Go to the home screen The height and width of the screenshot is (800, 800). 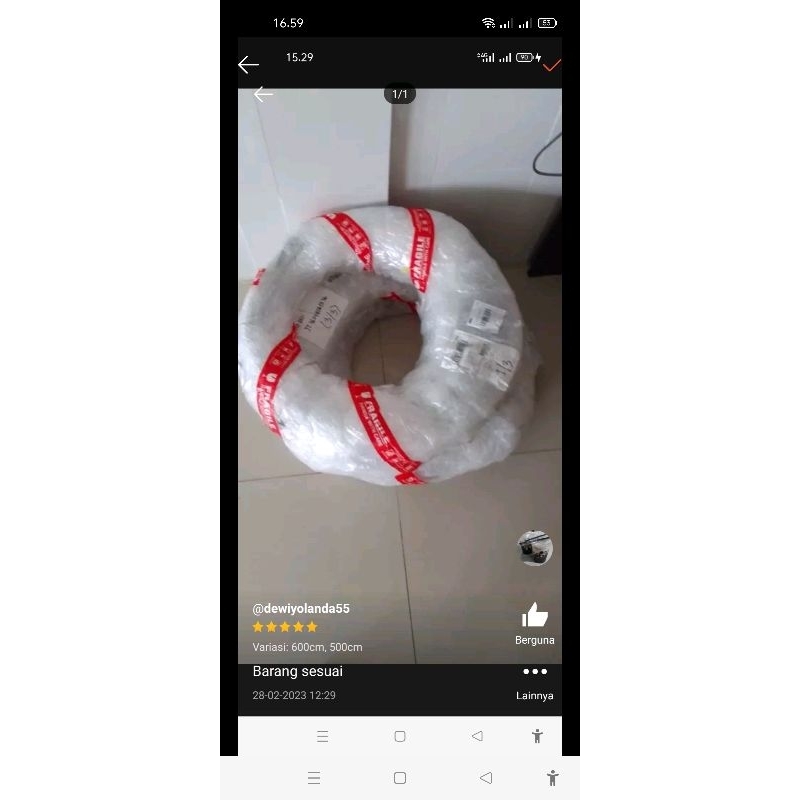(x=400, y=778)
